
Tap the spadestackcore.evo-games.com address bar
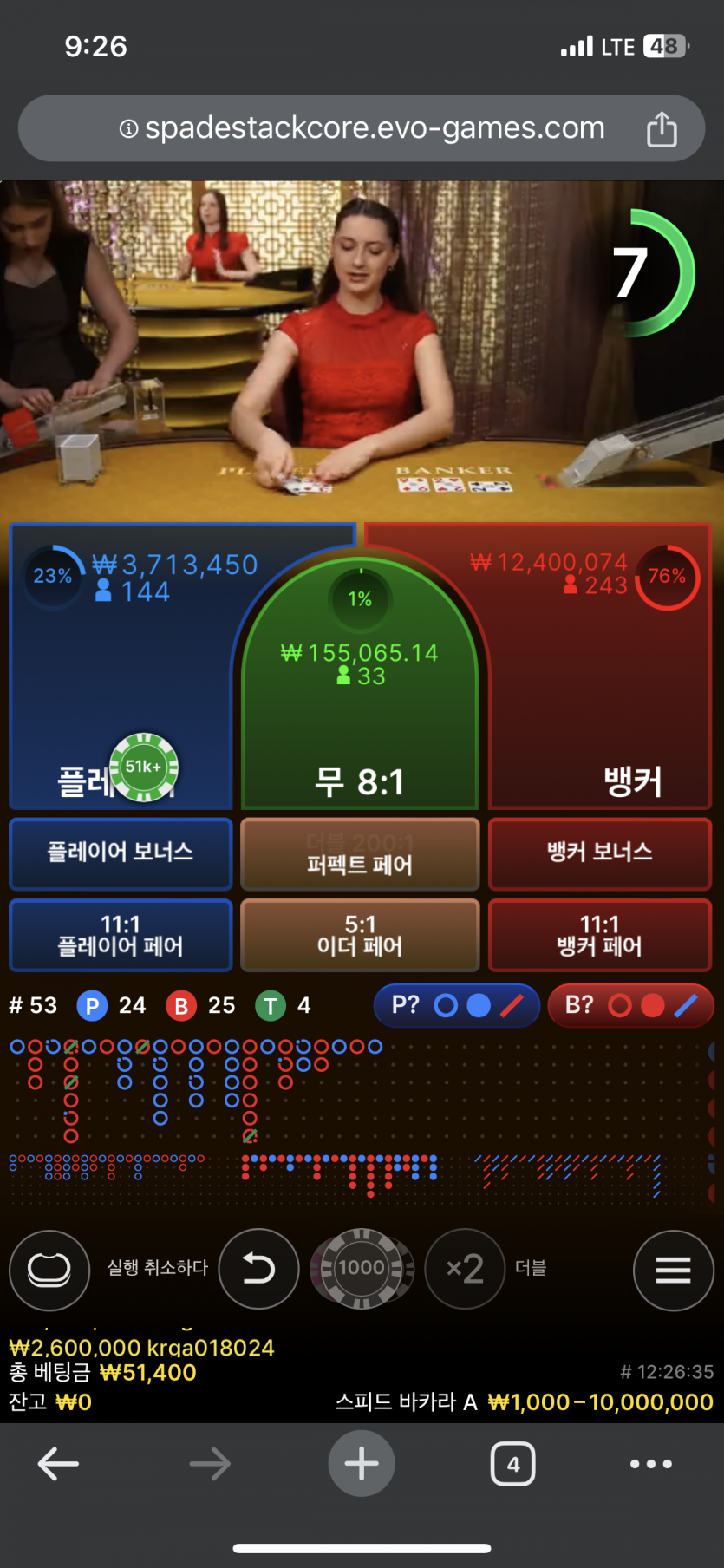362,128
